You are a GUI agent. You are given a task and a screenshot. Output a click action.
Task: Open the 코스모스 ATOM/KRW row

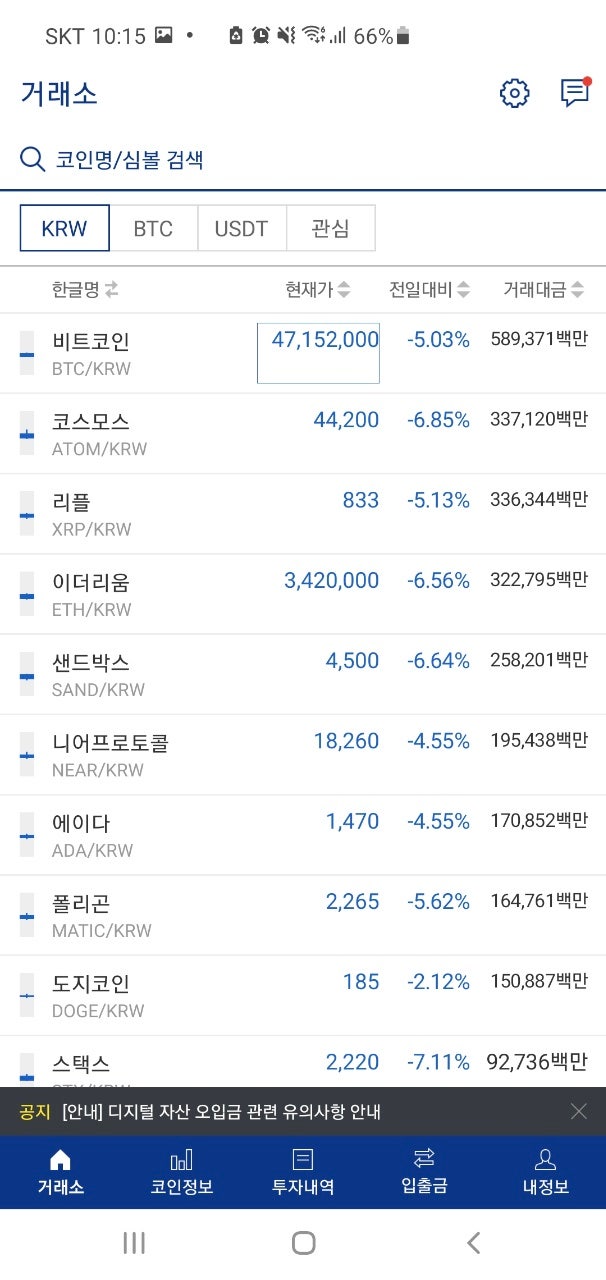coord(303,434)
